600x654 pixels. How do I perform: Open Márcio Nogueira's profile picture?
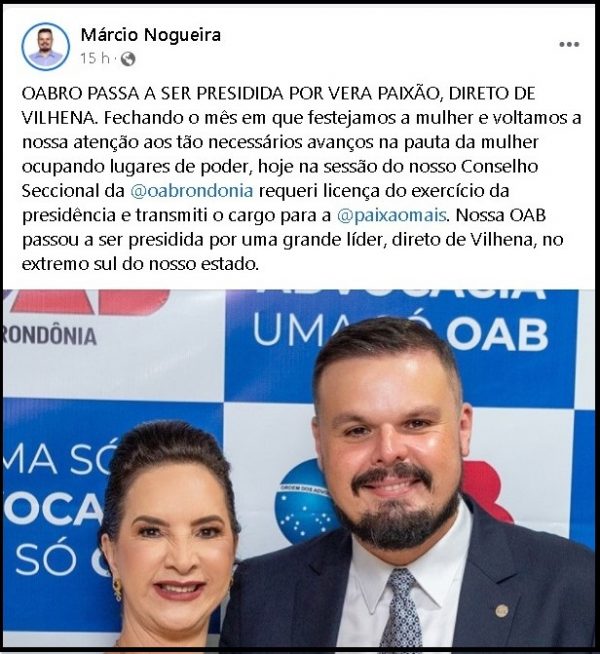click(x=45, y=46)
